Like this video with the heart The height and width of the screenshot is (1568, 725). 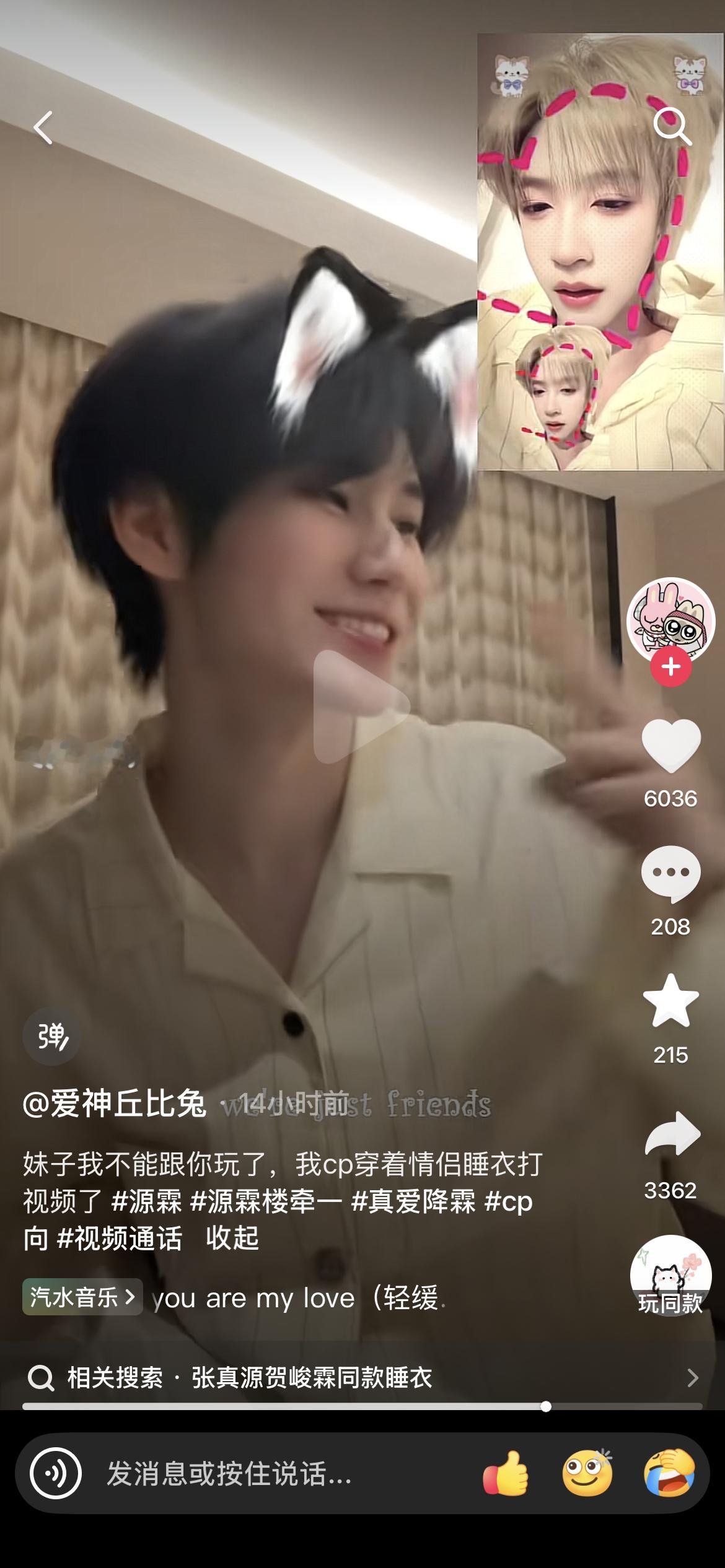pyautogui.click(x=671, y=746)
